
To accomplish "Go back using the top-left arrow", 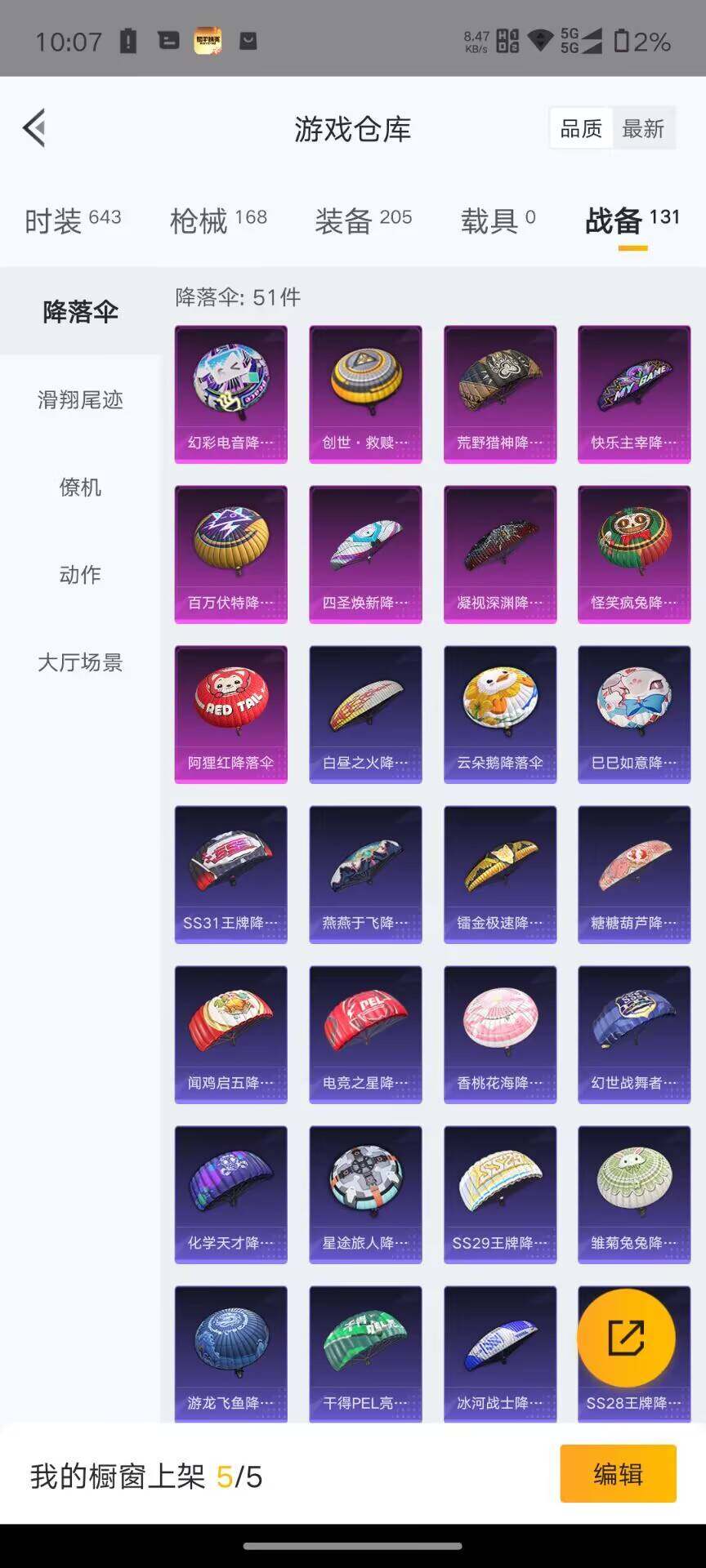I will point(34,128).
